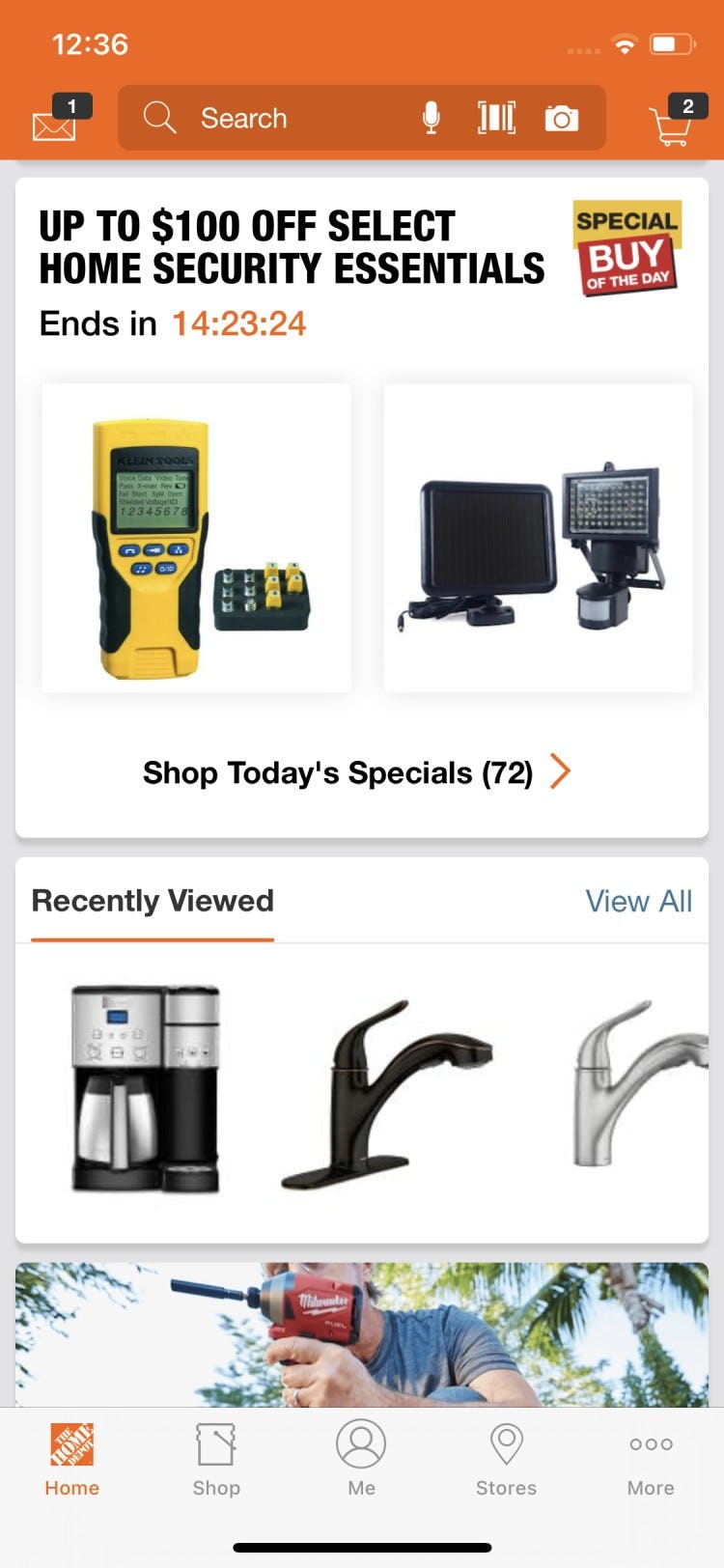The width and height of the screenshot is (724, 1568).
Task: Search by image with camera icon
Action: [x=561, y=119]
